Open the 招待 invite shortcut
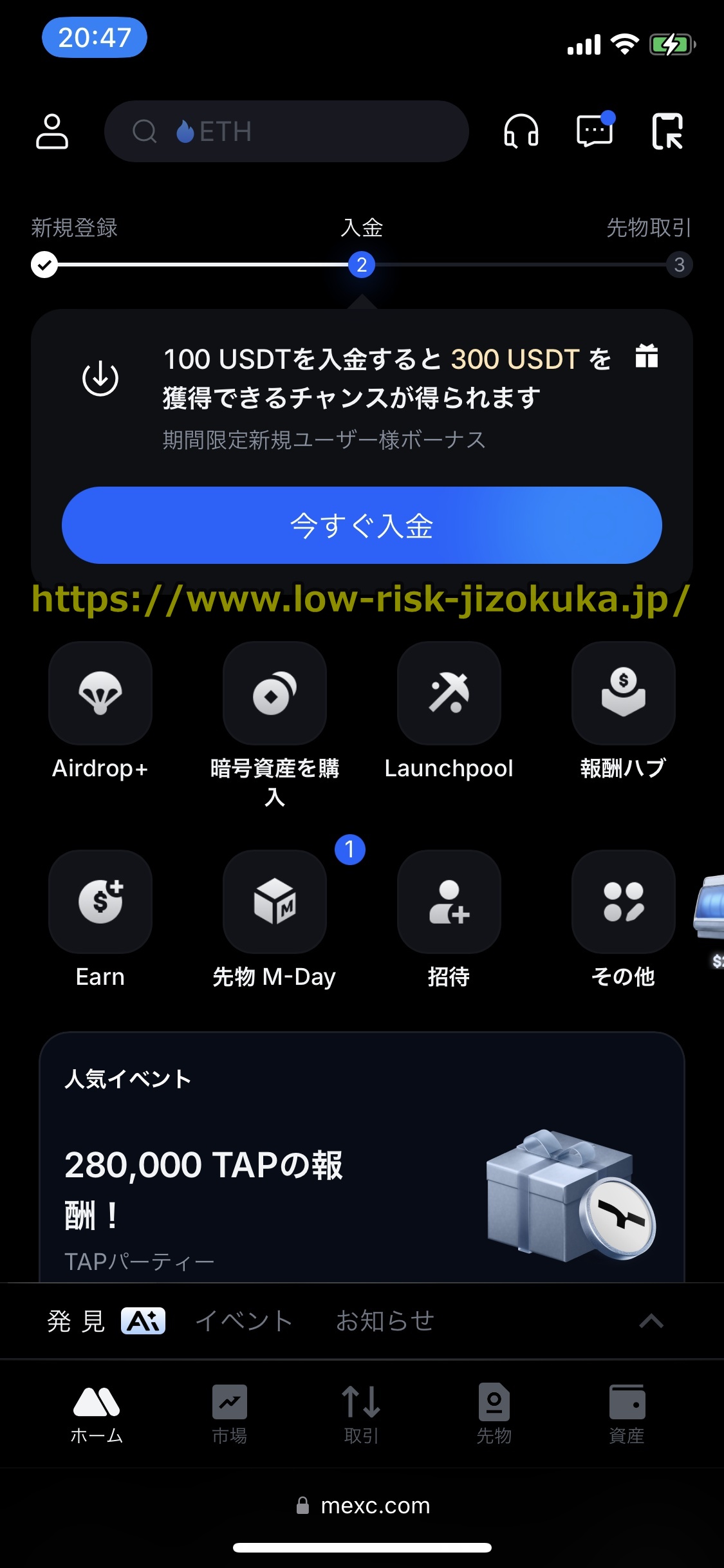The height and width of the screenshot is (1568, 724). click(x=449, y=901)
